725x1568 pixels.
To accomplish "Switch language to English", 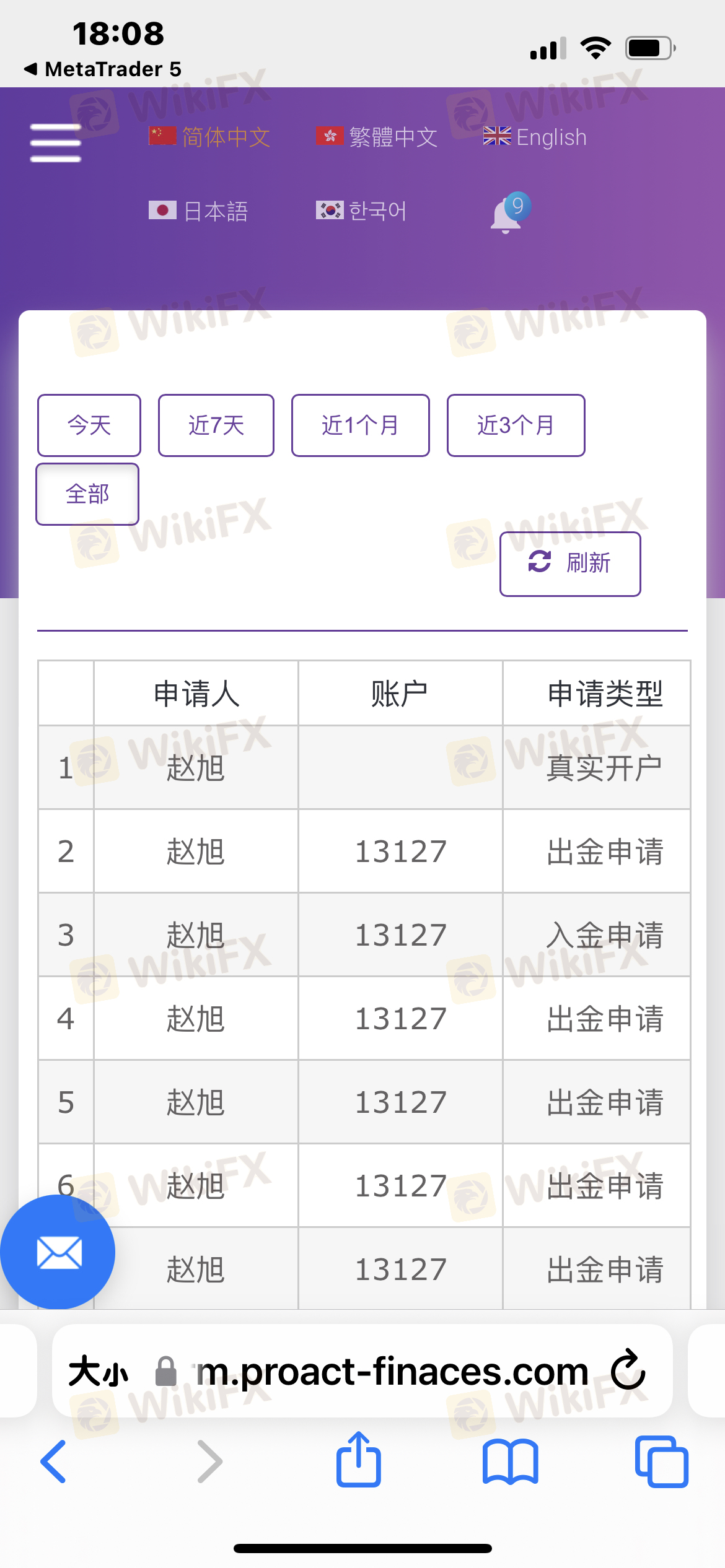I will 535,137.
